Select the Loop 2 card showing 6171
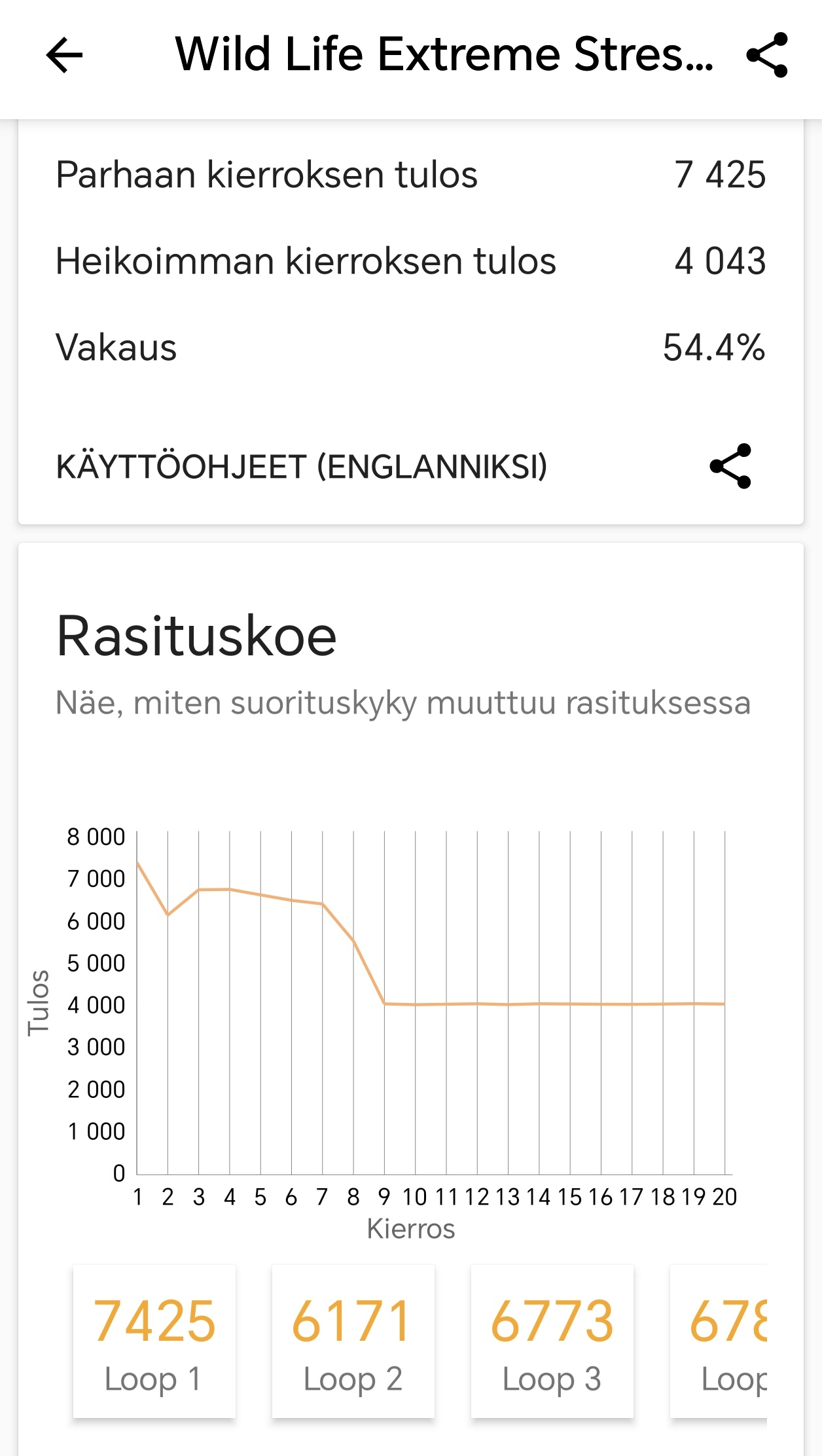The width and height of the screenshot is (822, 1456). [353, 1341]
